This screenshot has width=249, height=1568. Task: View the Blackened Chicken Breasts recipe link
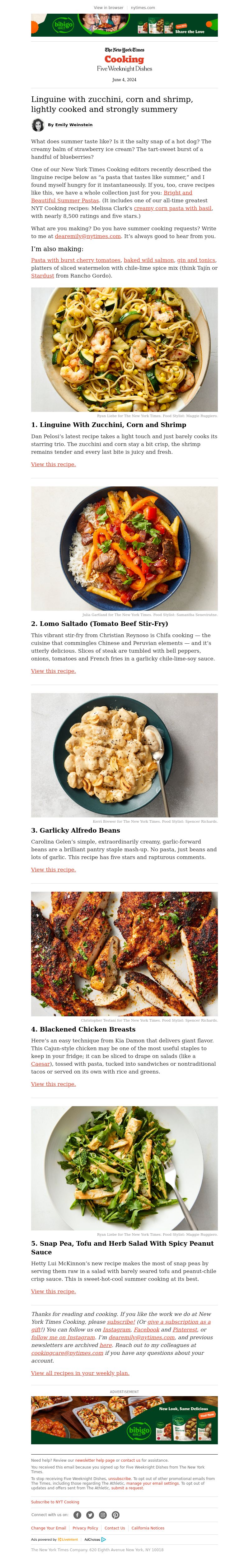(x=53, y=1084)
